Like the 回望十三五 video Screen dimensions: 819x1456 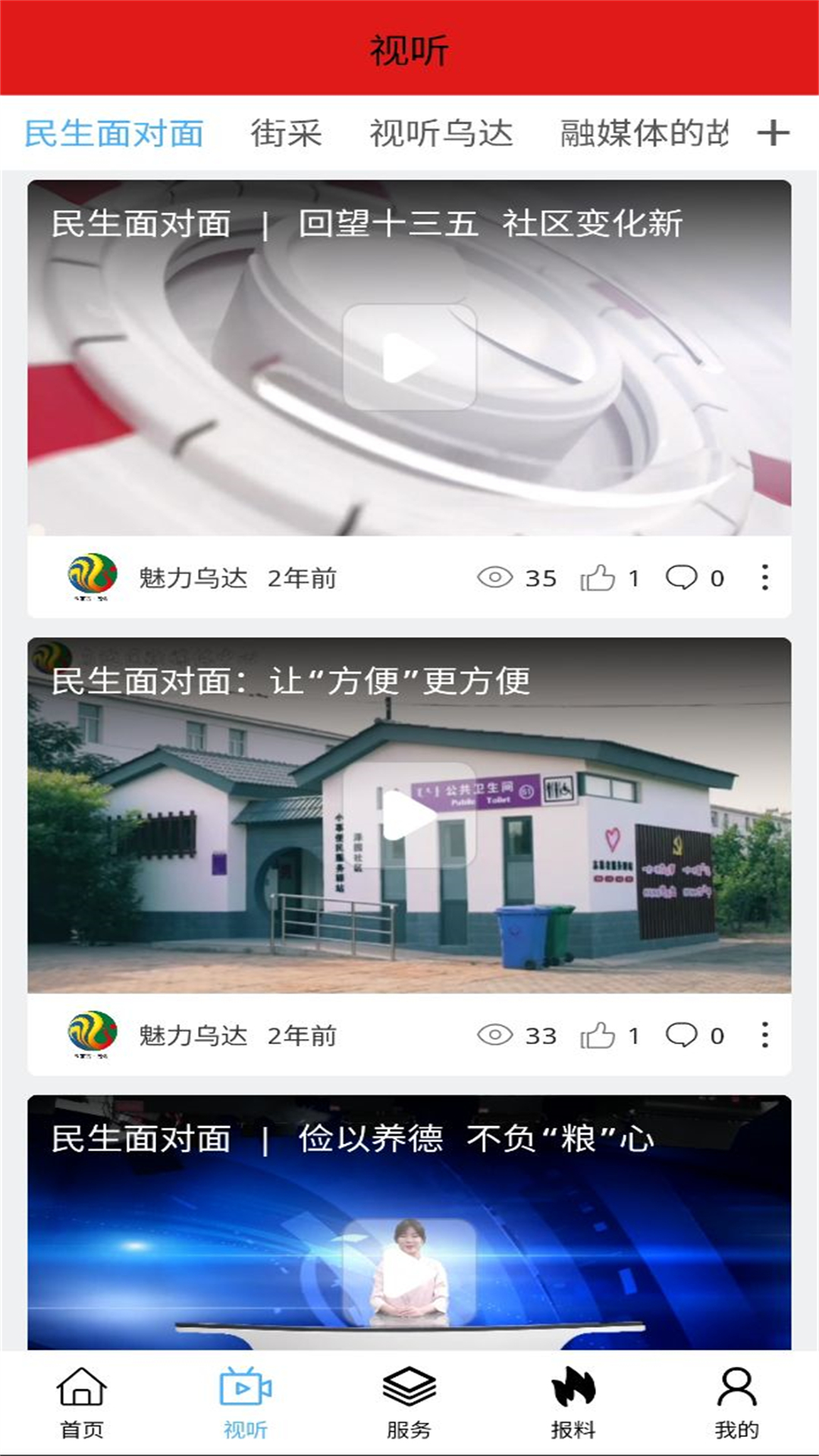tap(598, 578)
